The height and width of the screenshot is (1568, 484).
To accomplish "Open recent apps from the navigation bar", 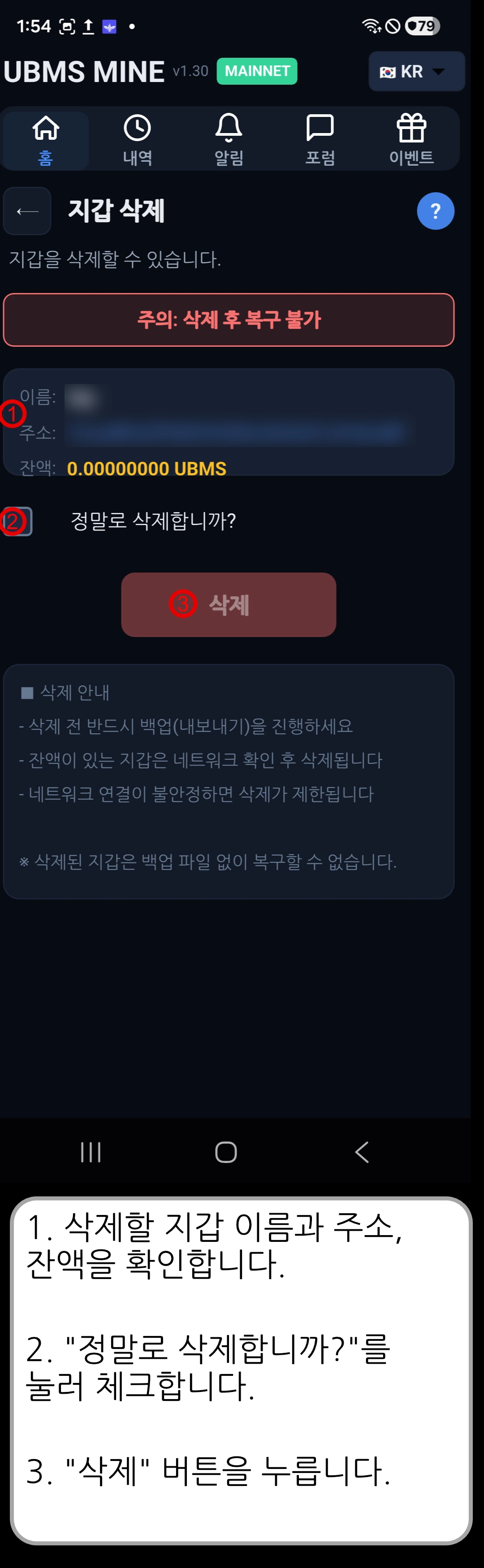I will 91,1152.
